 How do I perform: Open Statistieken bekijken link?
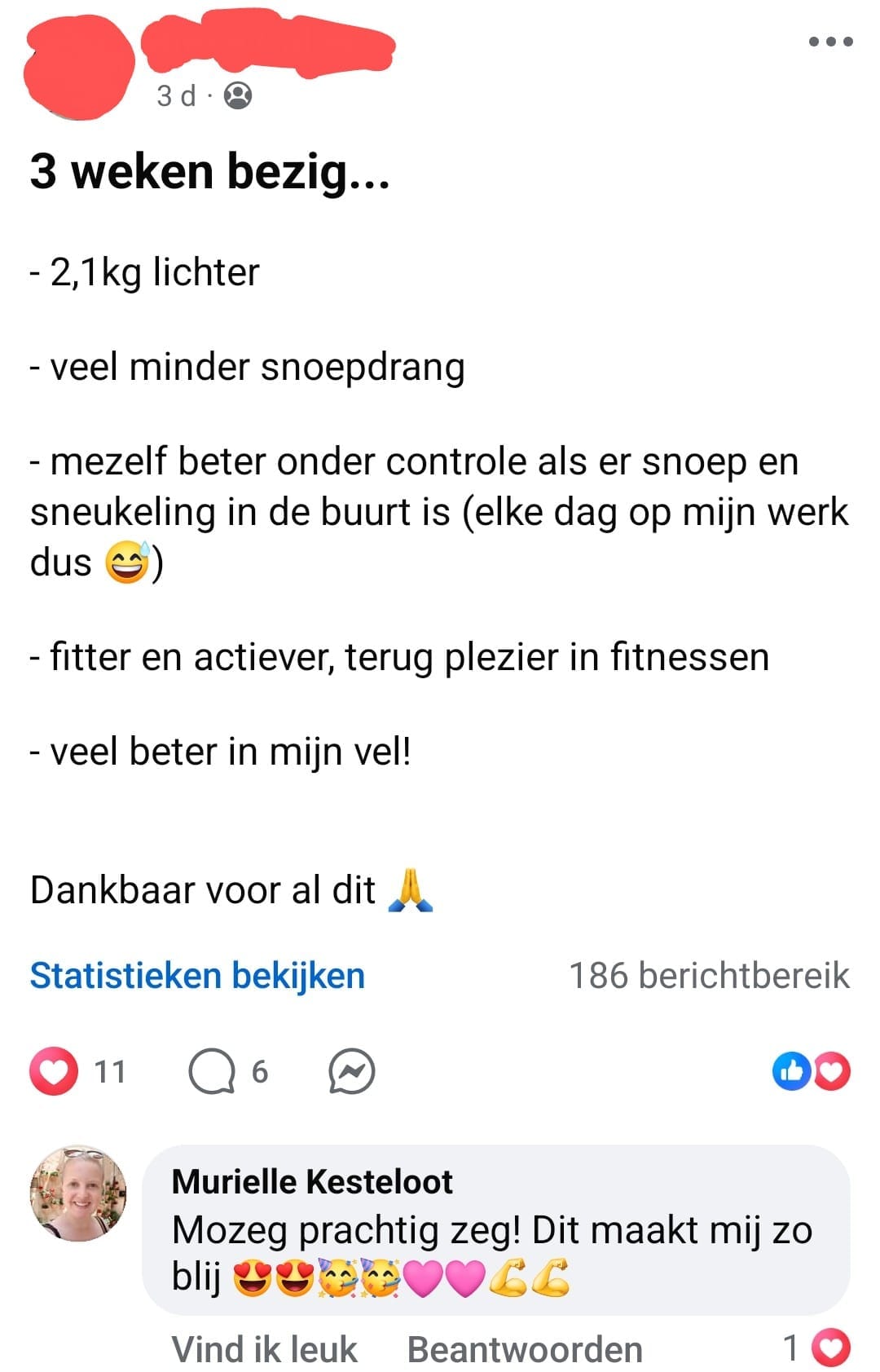(x=197, y=976)
